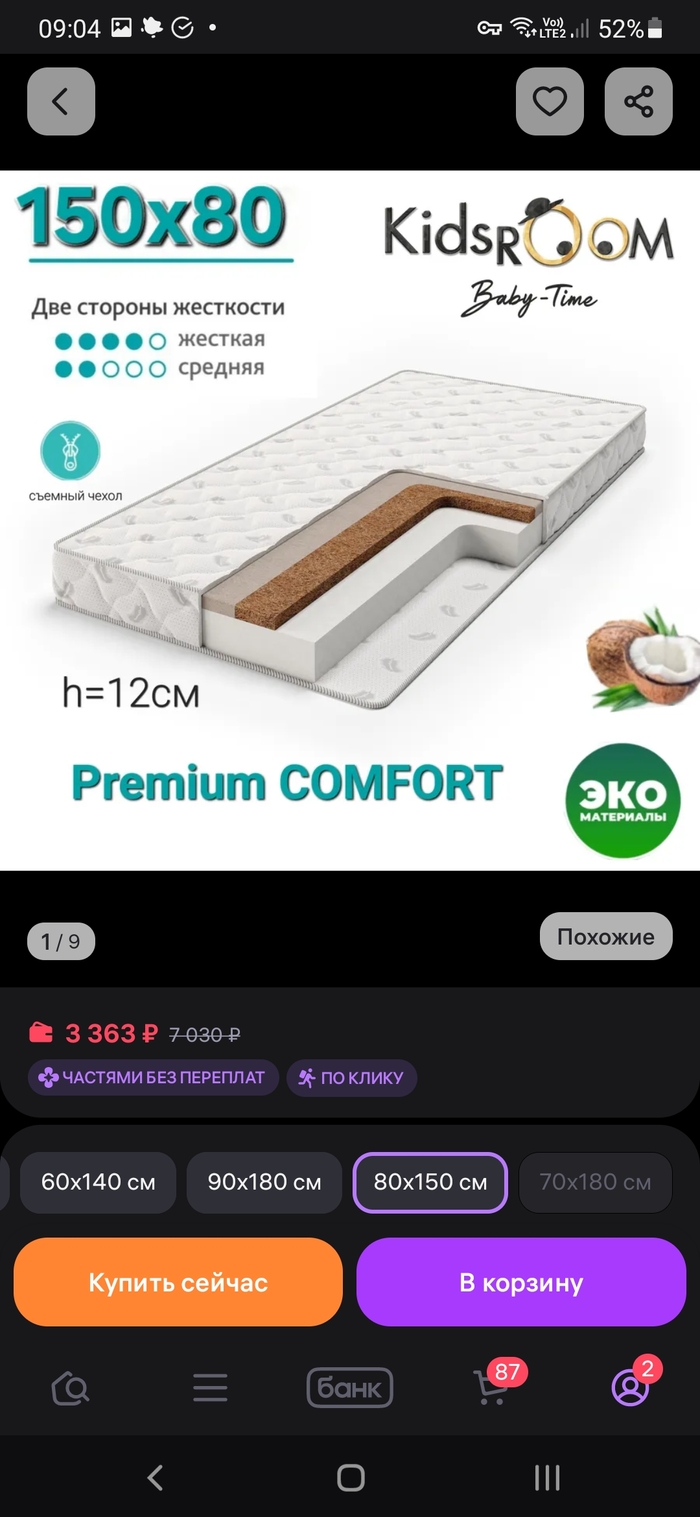Go back using the top-left arrow
Image resolution: width=700 pixels, height=1517 pixels.
(x=61, y=101)
